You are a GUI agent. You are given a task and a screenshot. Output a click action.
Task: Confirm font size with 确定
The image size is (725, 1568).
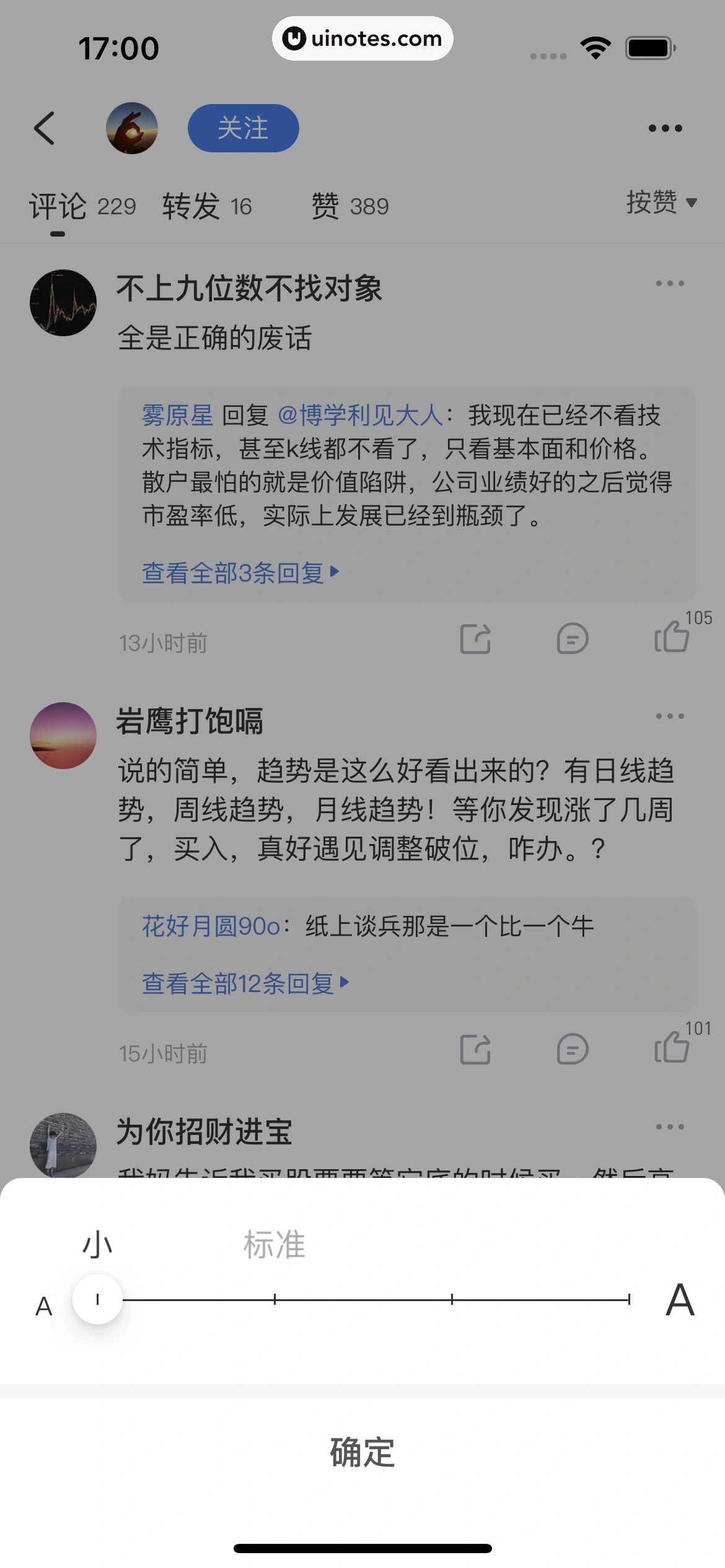(362, 1452)
